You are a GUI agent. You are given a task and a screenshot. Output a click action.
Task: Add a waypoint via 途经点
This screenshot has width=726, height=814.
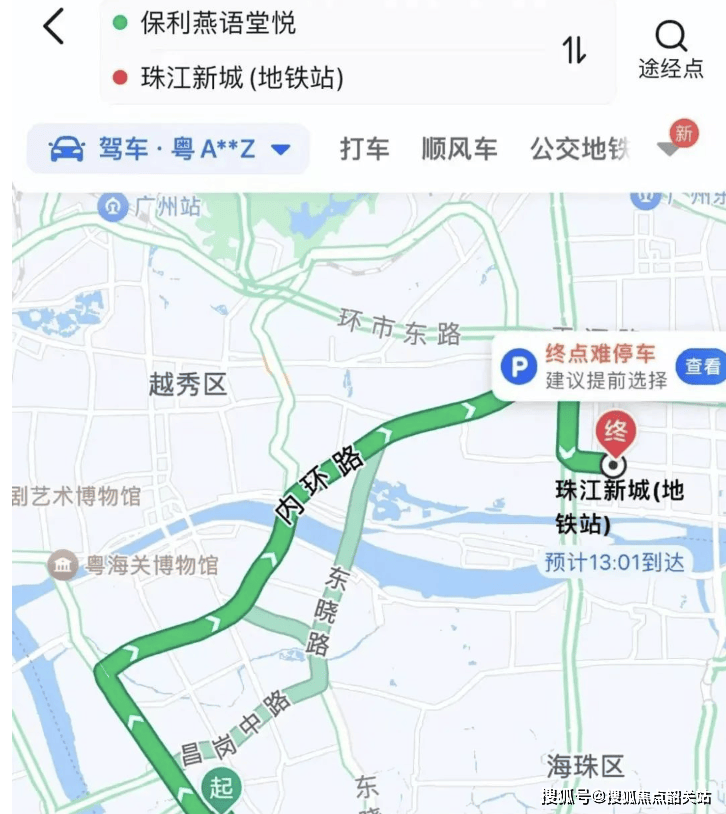(x=670, y=50)
